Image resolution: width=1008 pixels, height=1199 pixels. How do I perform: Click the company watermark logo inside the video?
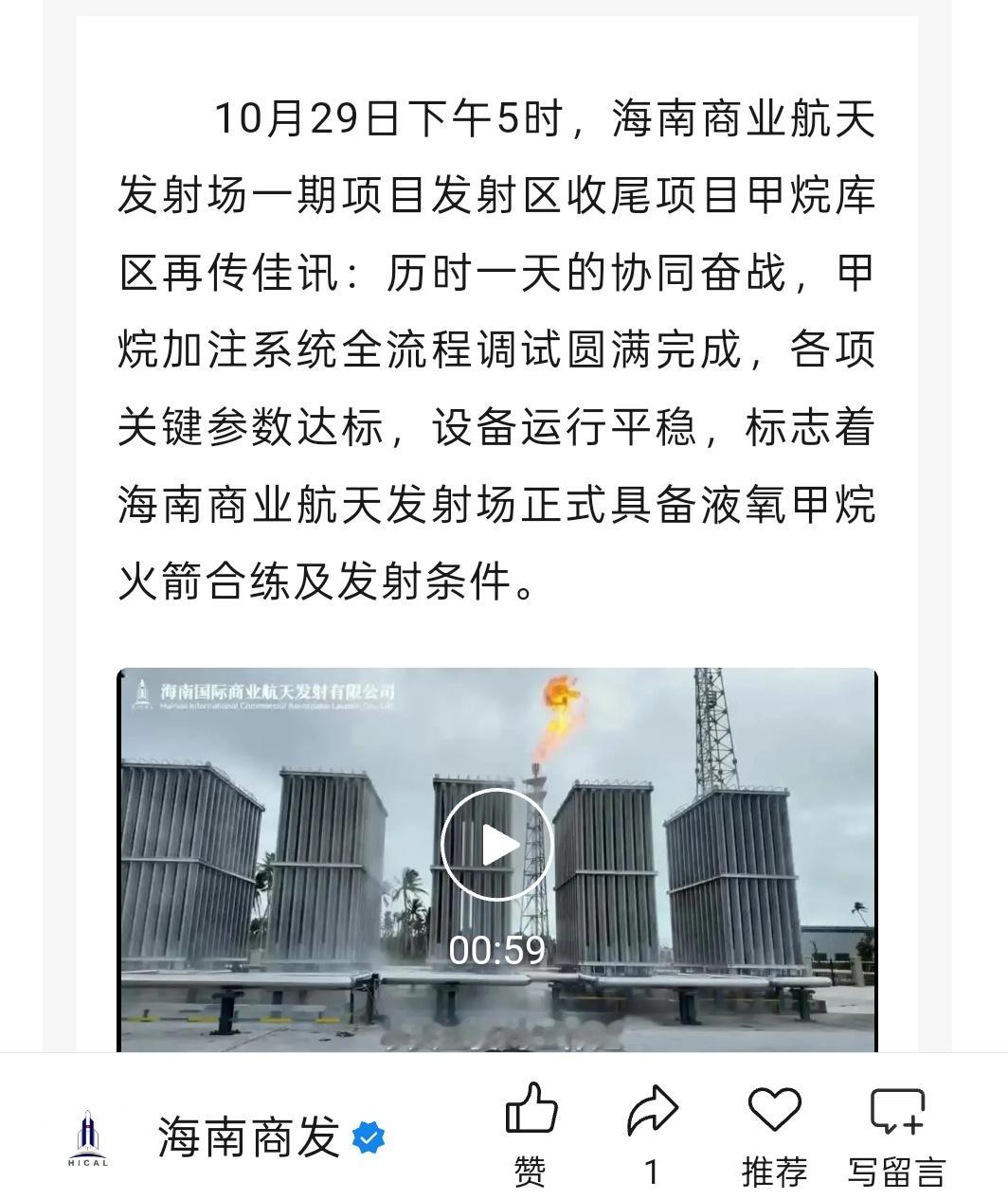(142, 694)
